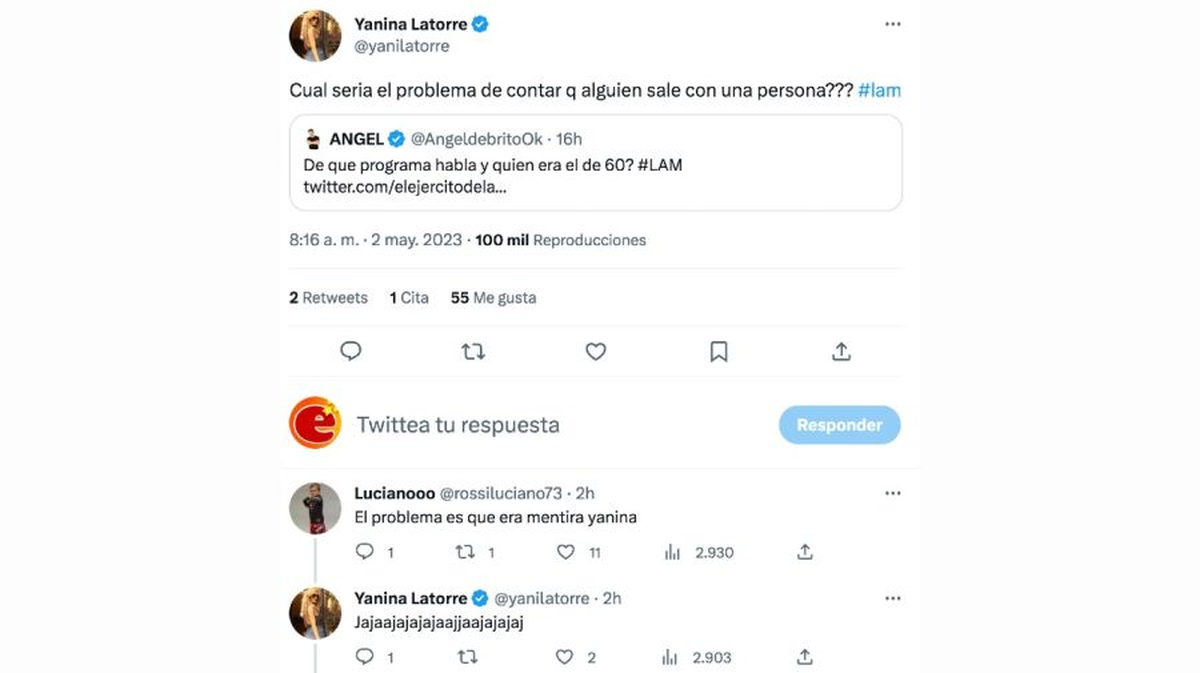Like Yanina's Jajaajajaja reply
The width and height of the screenshot is (1200, 673).
point(565,657)
